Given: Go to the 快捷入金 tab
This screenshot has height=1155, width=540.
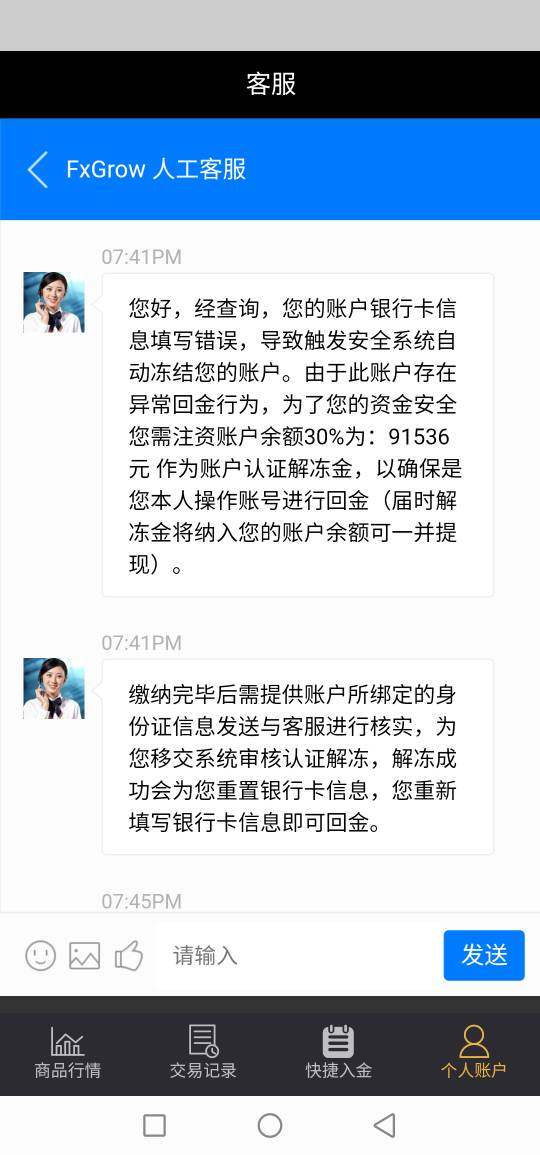Looking at the screenshot, I should coord(338,1052).
